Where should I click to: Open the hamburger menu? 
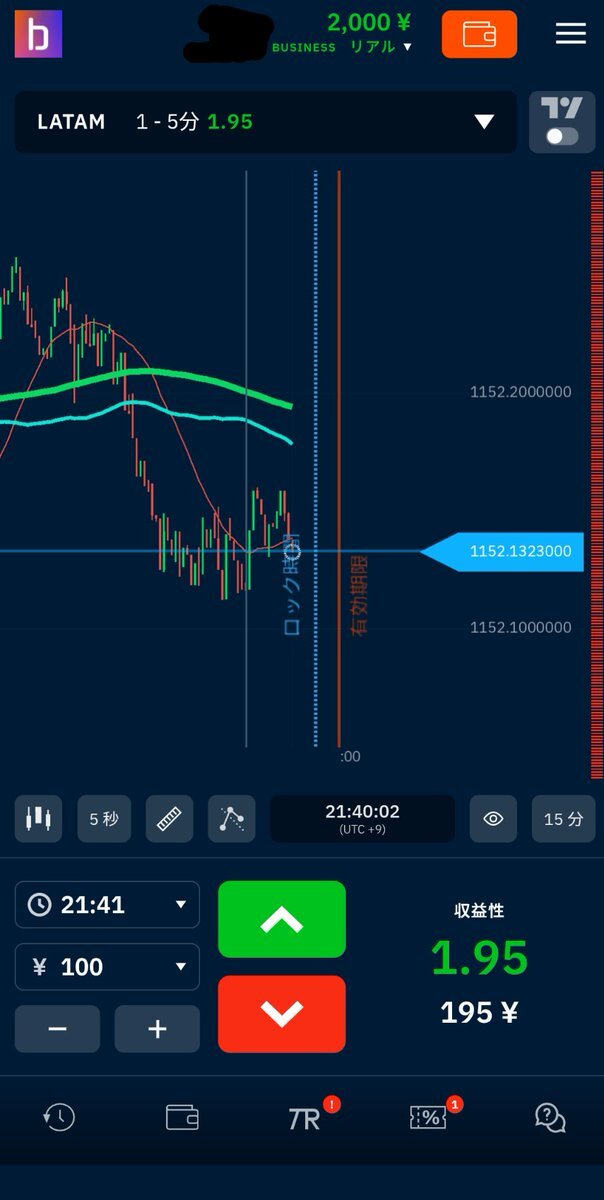click(570, 34)
